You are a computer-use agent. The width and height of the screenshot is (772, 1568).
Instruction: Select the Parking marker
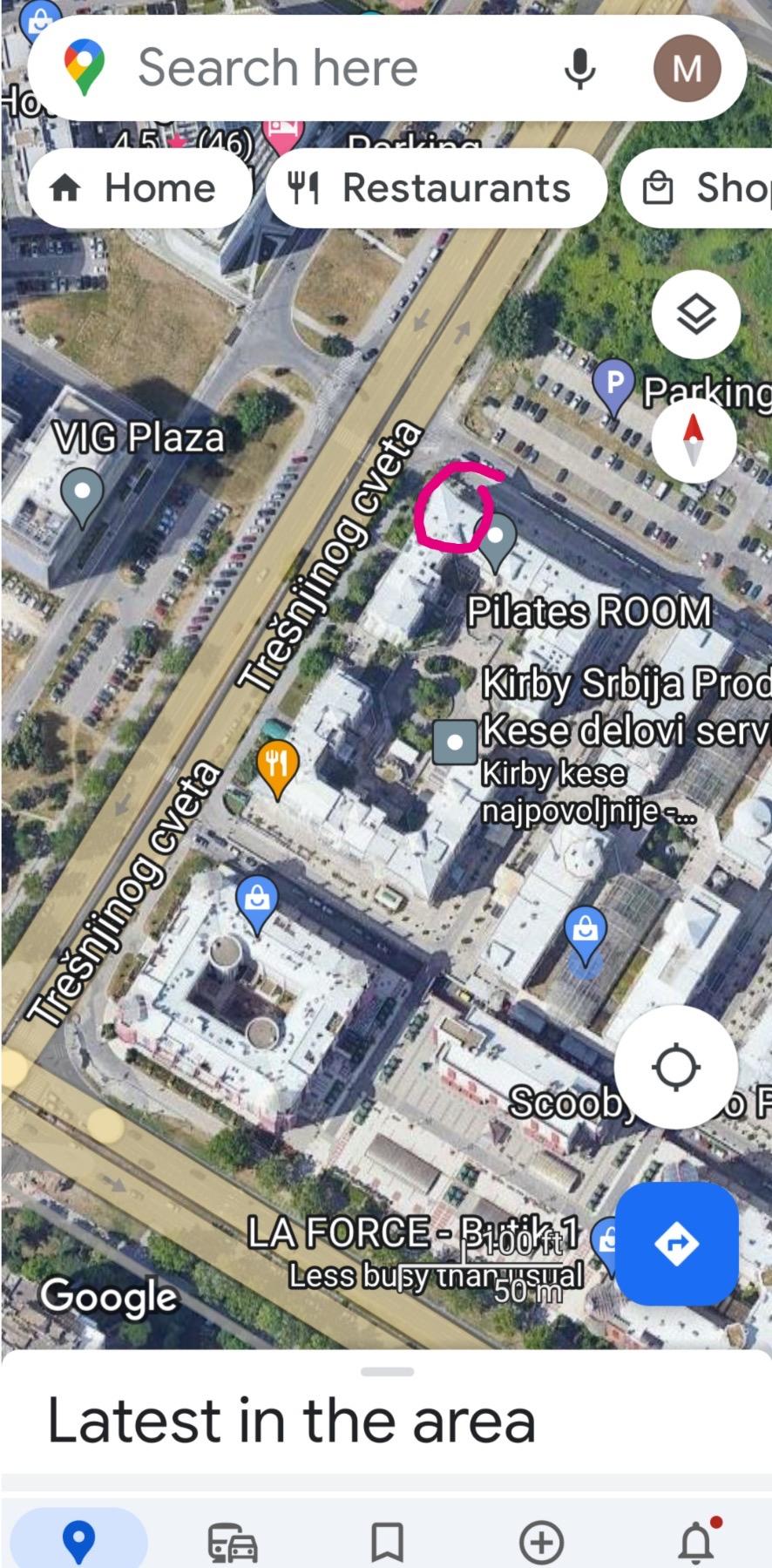(x=614, y=384)
